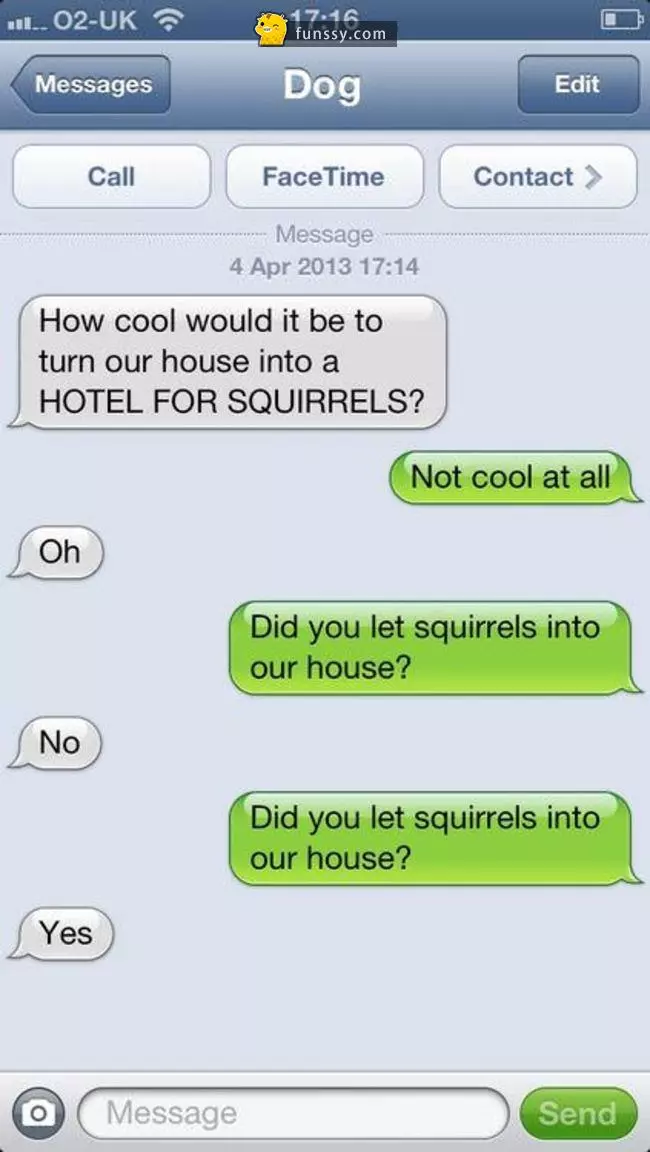650x1152 pixels.
Task: Open Contact details for Dog
Action: click(537, 177)
